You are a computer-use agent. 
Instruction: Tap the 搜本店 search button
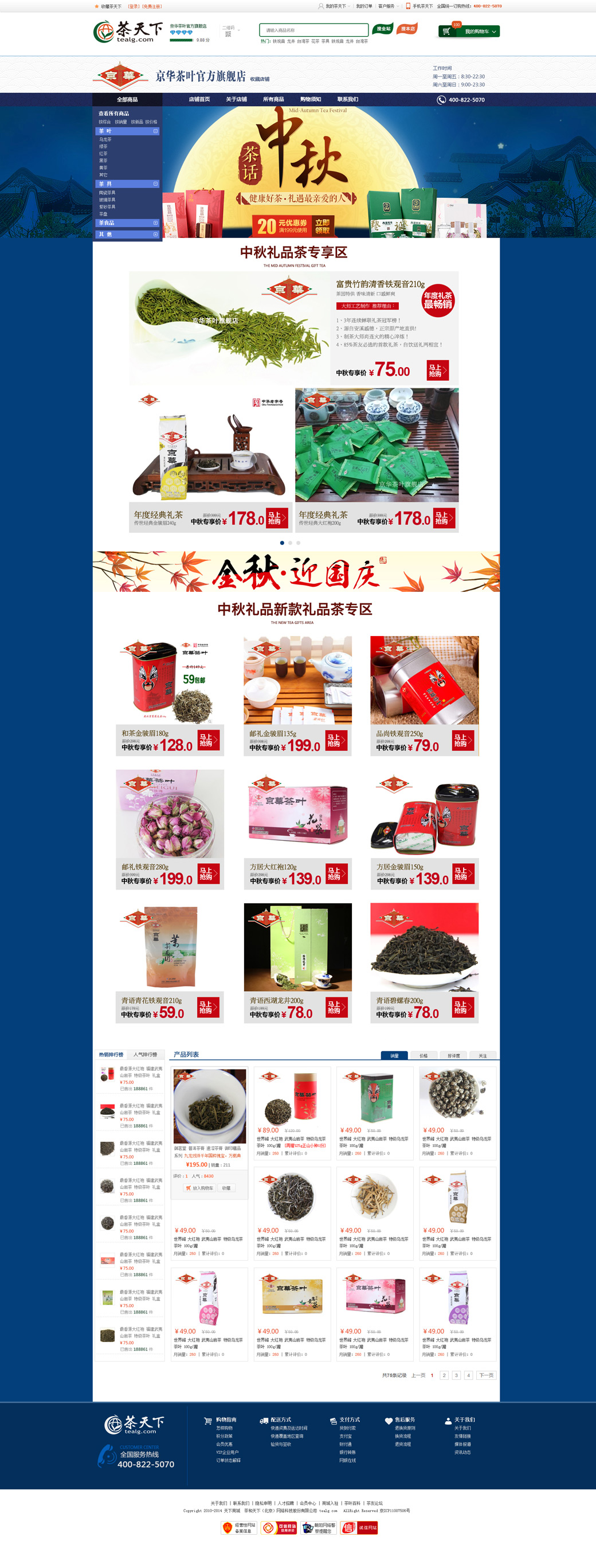pos(407,29)
